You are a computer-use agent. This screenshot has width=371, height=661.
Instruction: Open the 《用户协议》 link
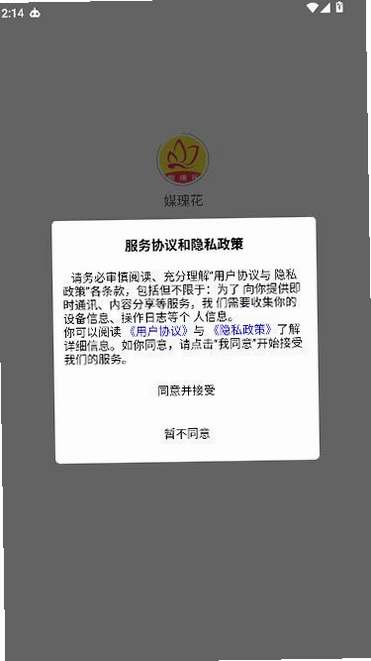coord(159,331)
